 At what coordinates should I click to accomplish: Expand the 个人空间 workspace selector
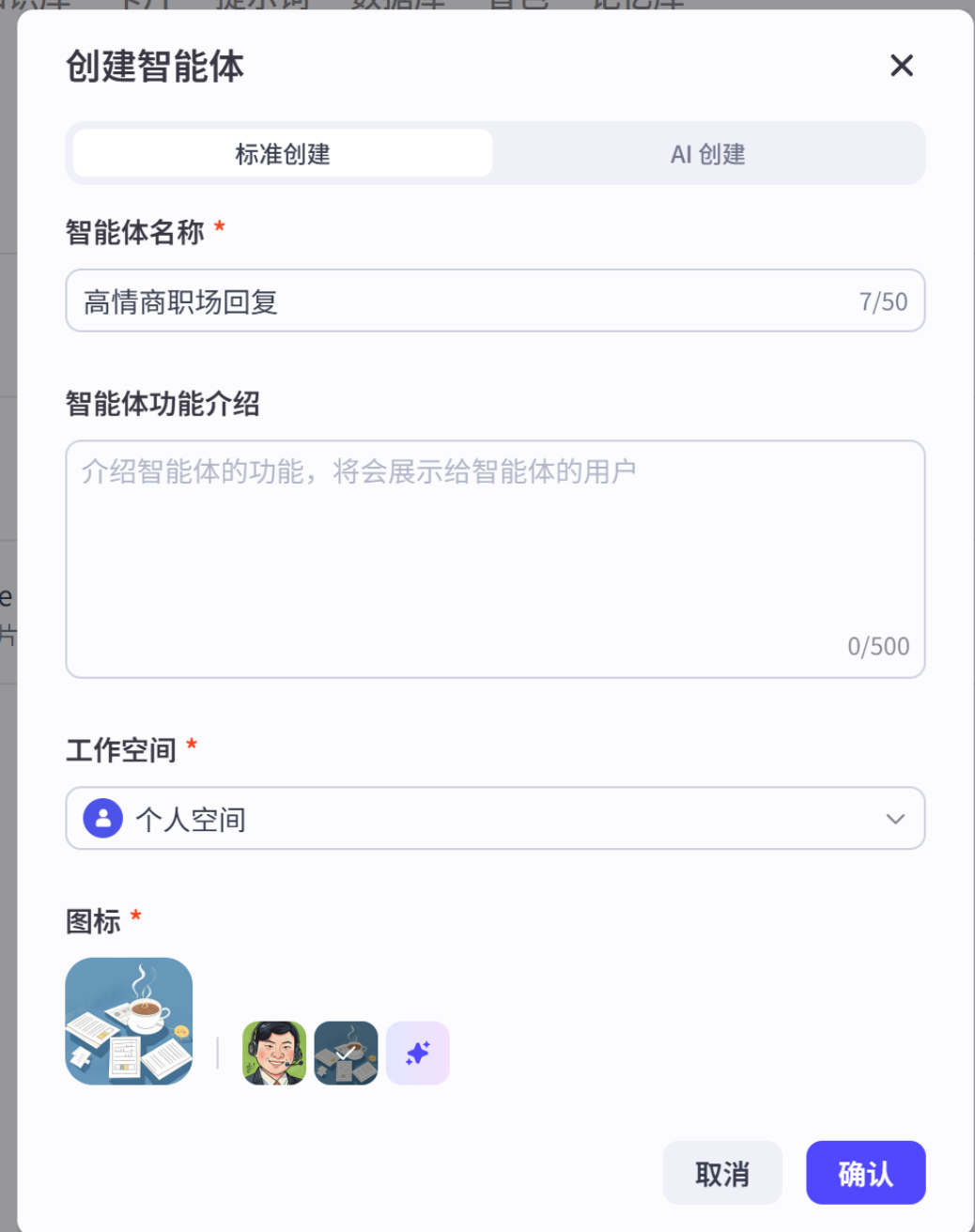tap(495, 818)
